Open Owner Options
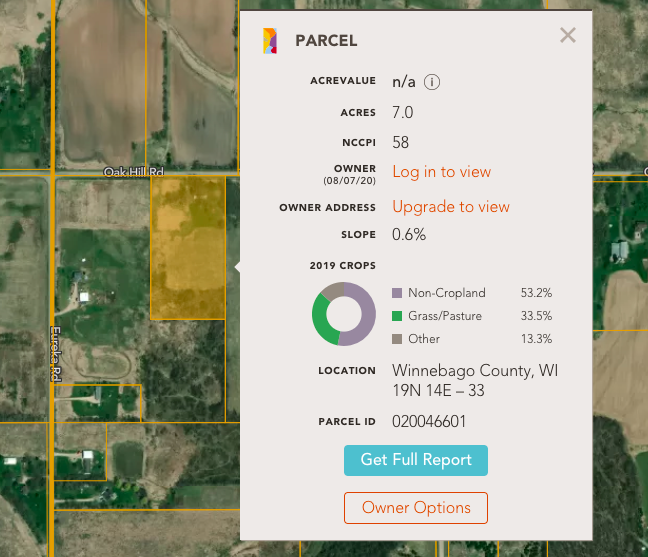 415,508
